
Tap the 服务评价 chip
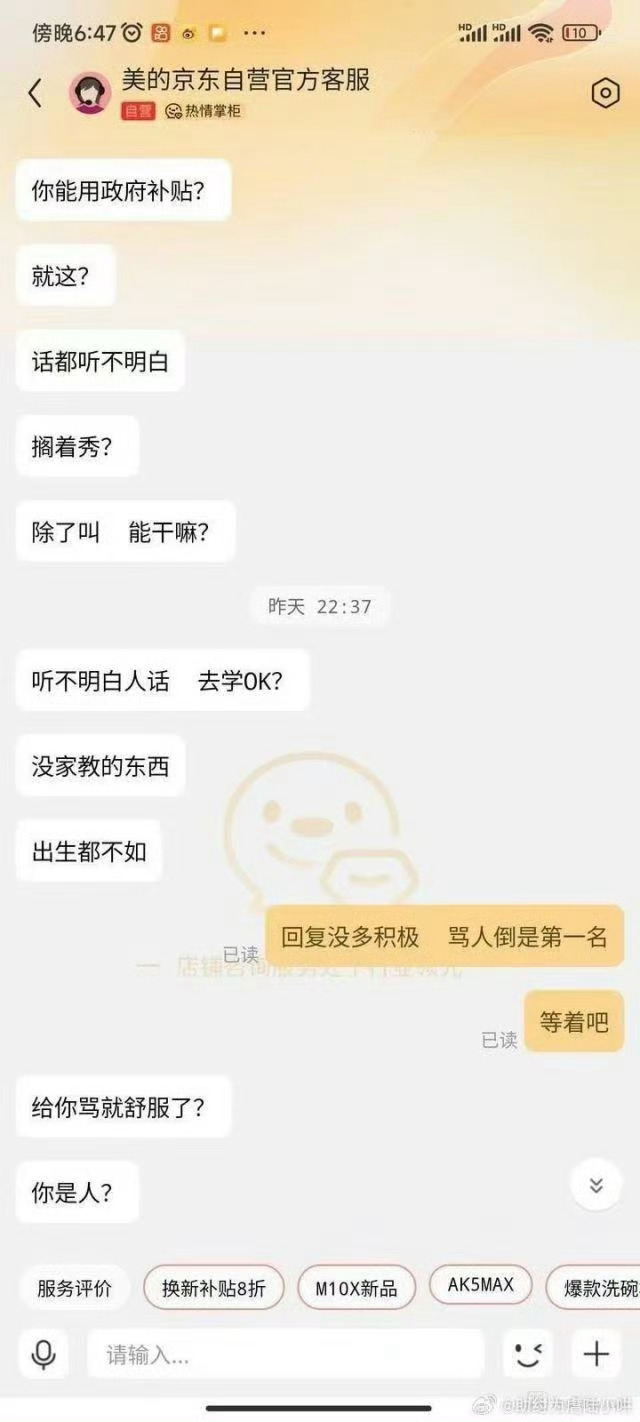click(74, 1288)
